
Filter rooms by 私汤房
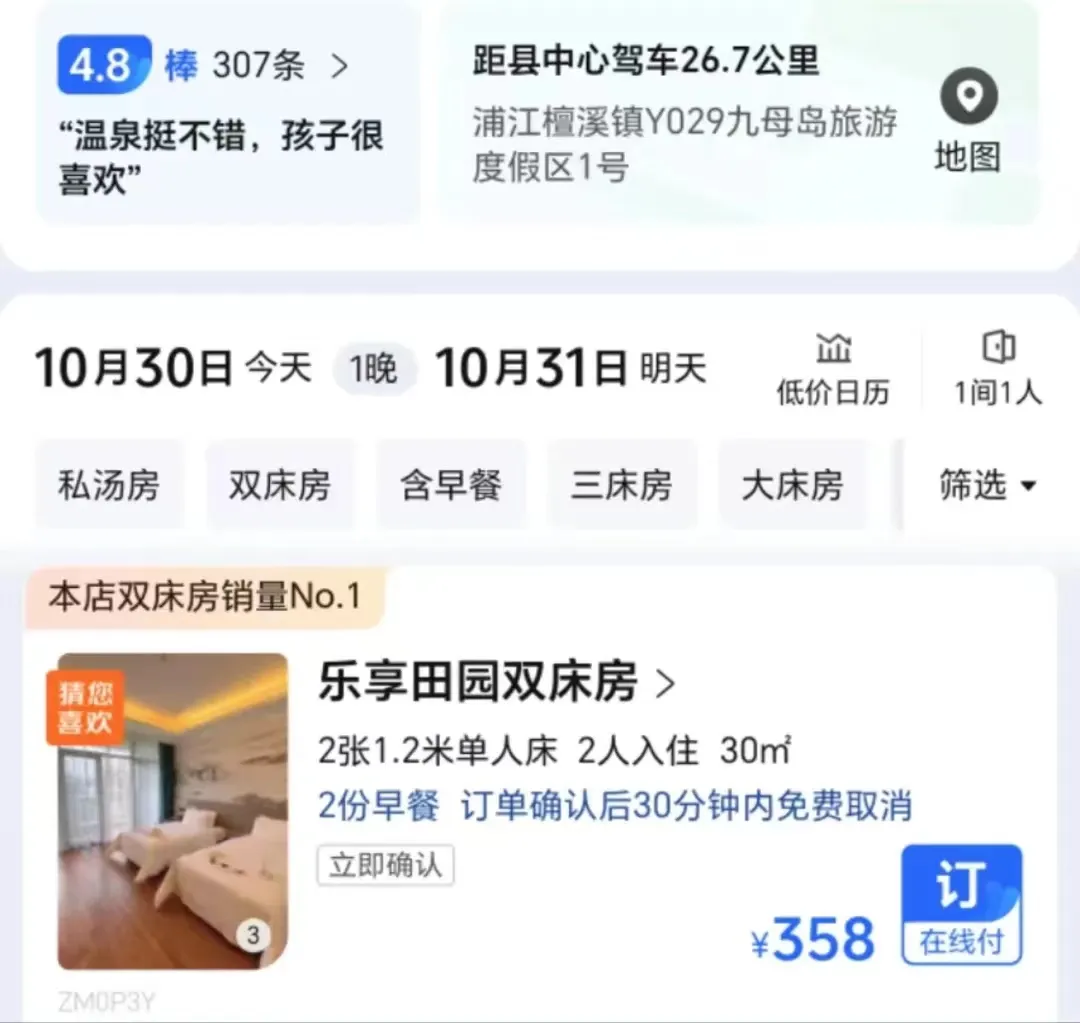pyautogui.click(x=109, y=485)
